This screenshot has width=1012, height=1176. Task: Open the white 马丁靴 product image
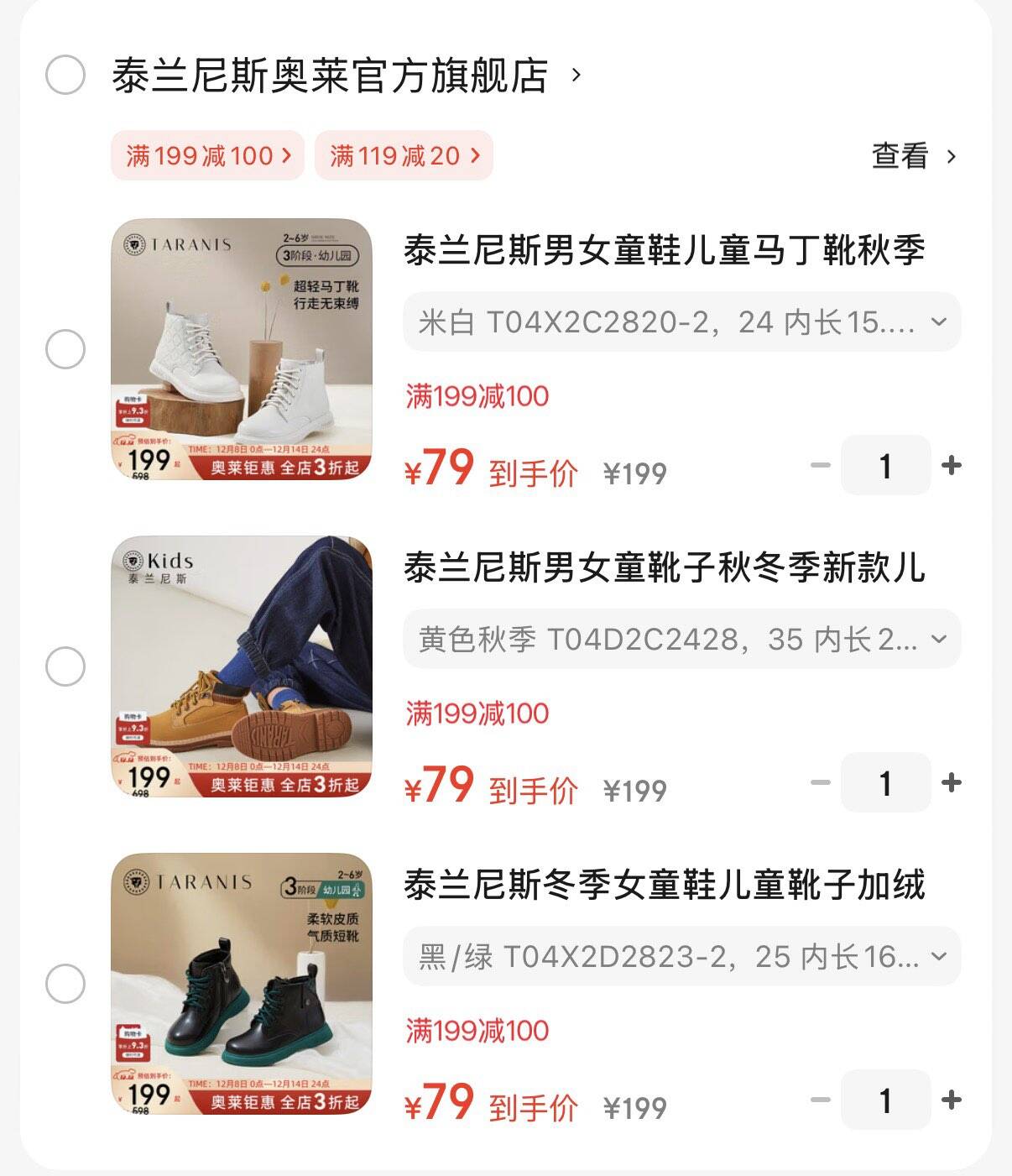click(242, 349)
